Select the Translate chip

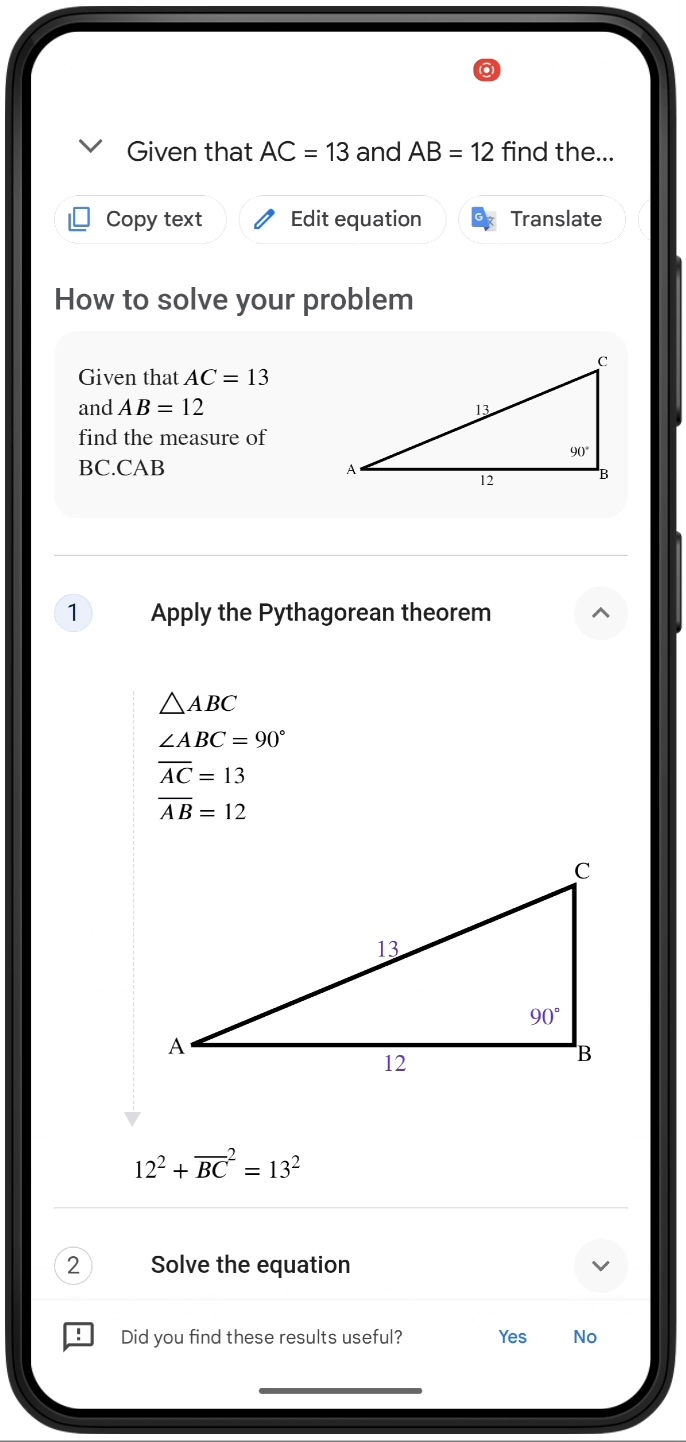coord(542,219)
